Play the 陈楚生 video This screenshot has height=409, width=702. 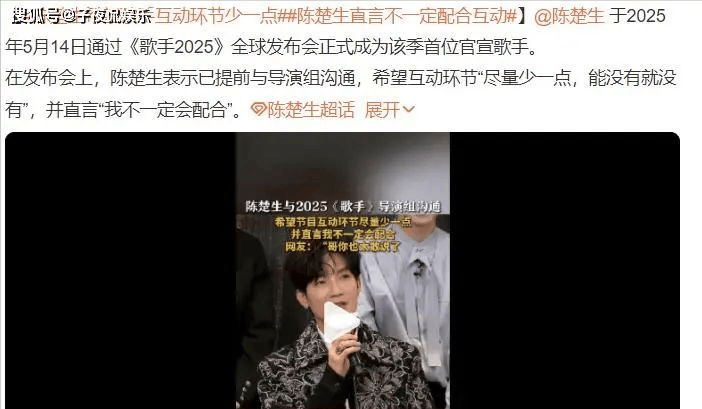[x=341, y=322]
